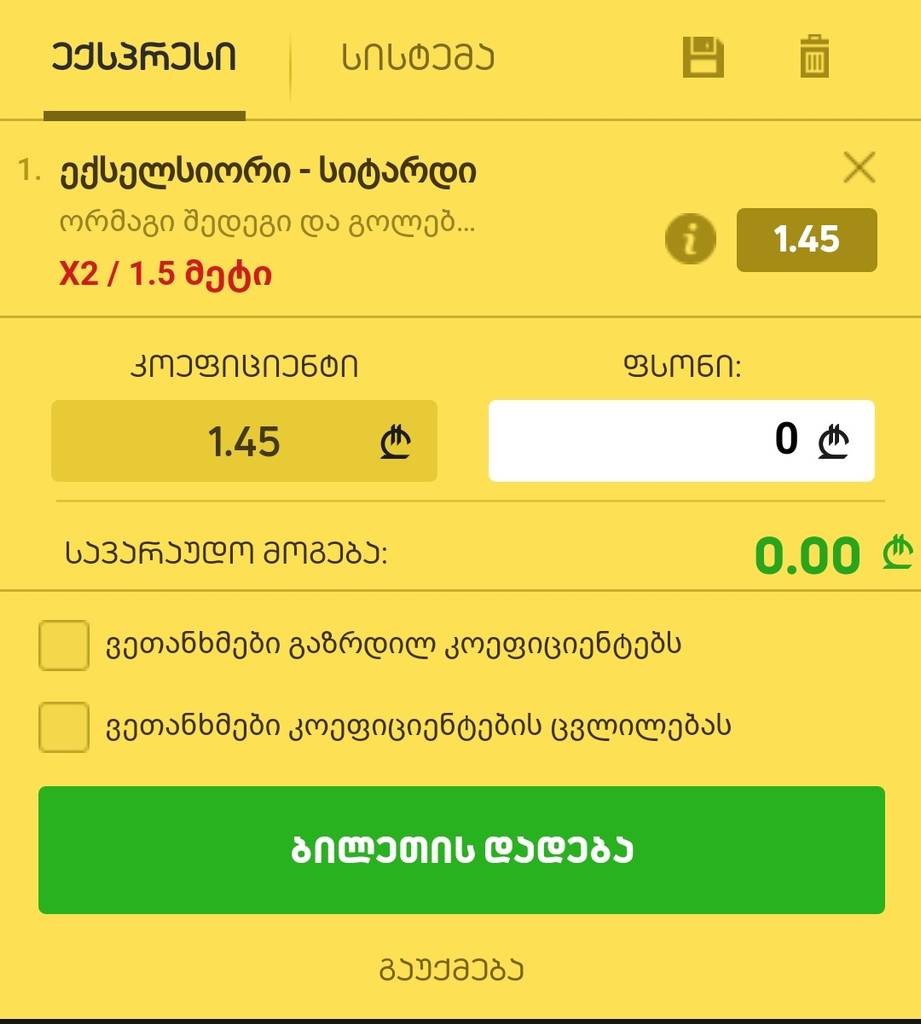
Task: Switch to the სისტემა tab
Action: pyautogui.click(x=413, y=57)
